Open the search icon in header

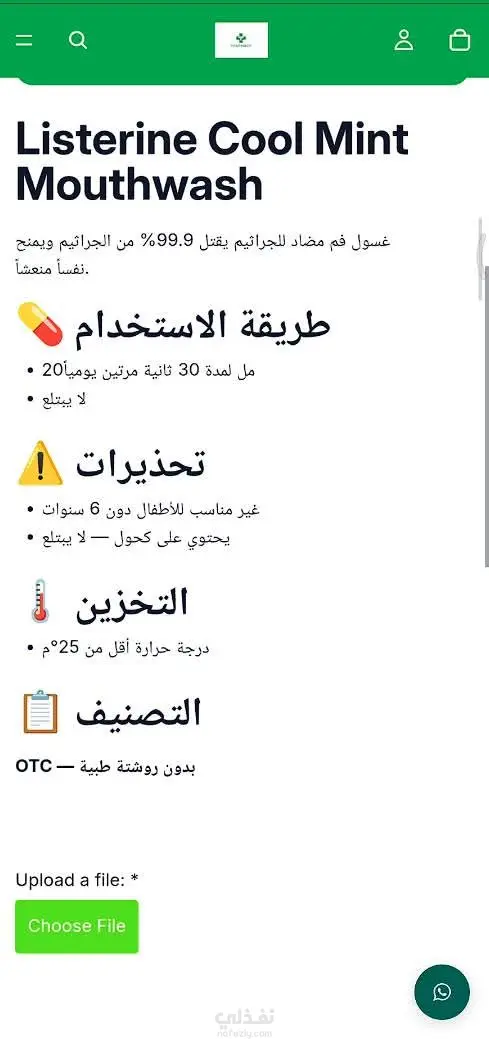click(78, 40)
